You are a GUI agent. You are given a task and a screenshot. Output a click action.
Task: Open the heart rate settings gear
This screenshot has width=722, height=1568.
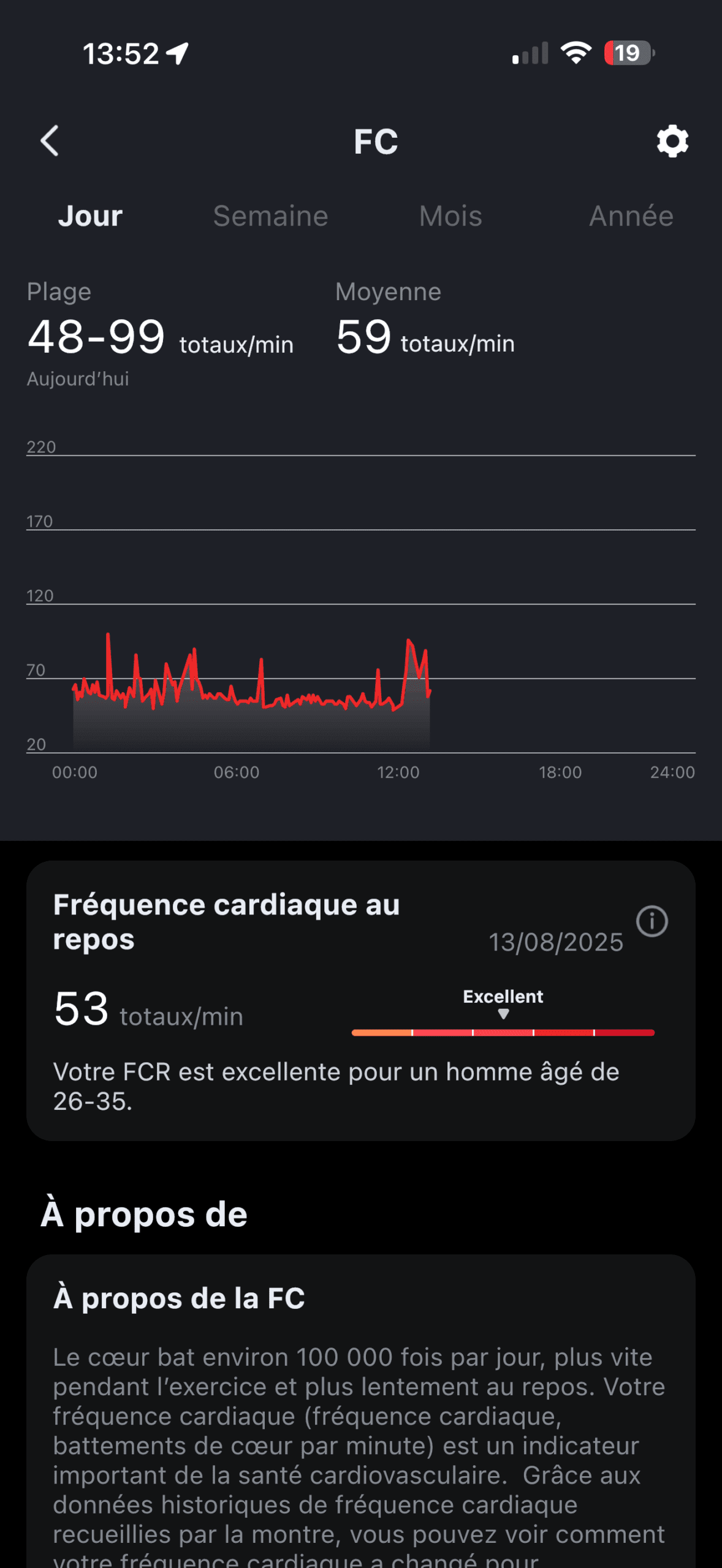[x=672, y=141]
